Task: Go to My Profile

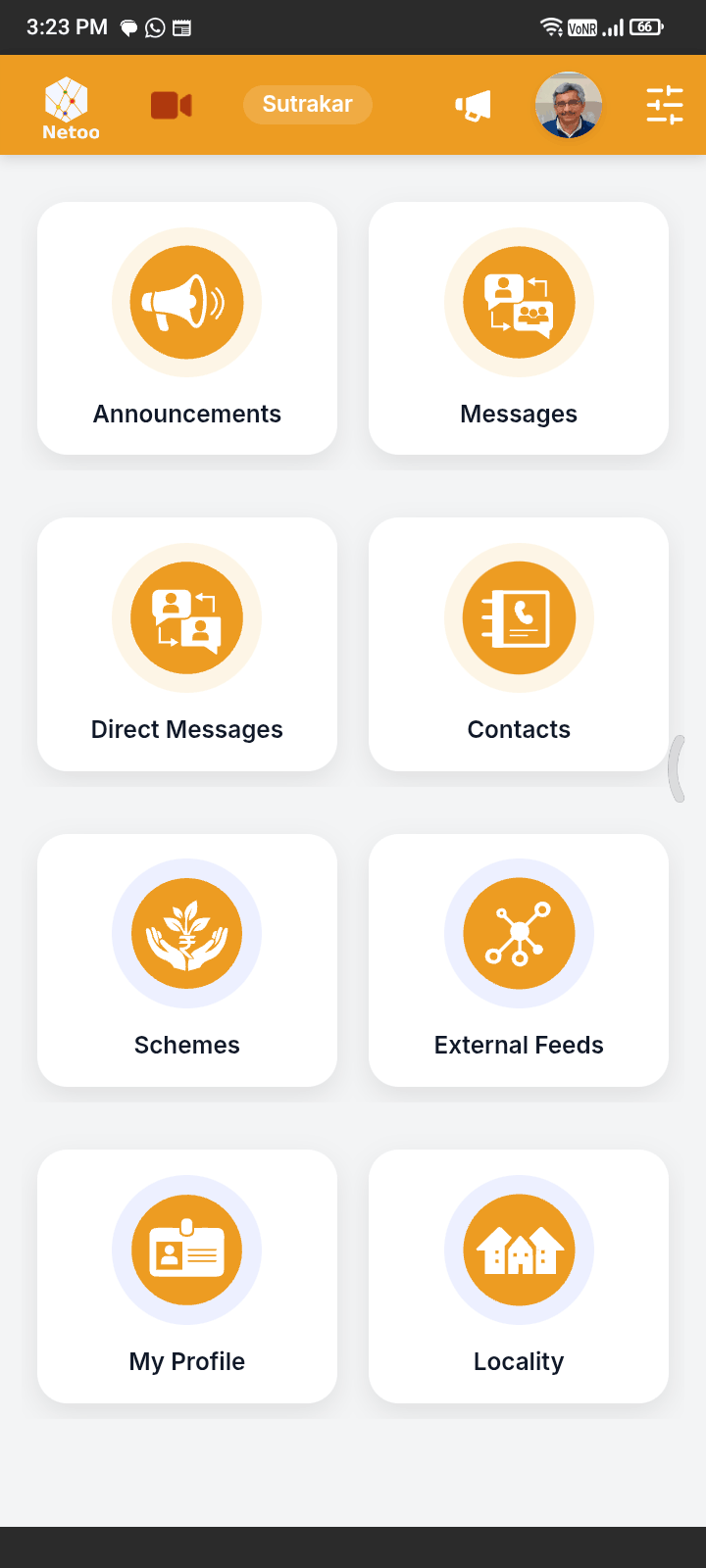Action: point(187,1276)
